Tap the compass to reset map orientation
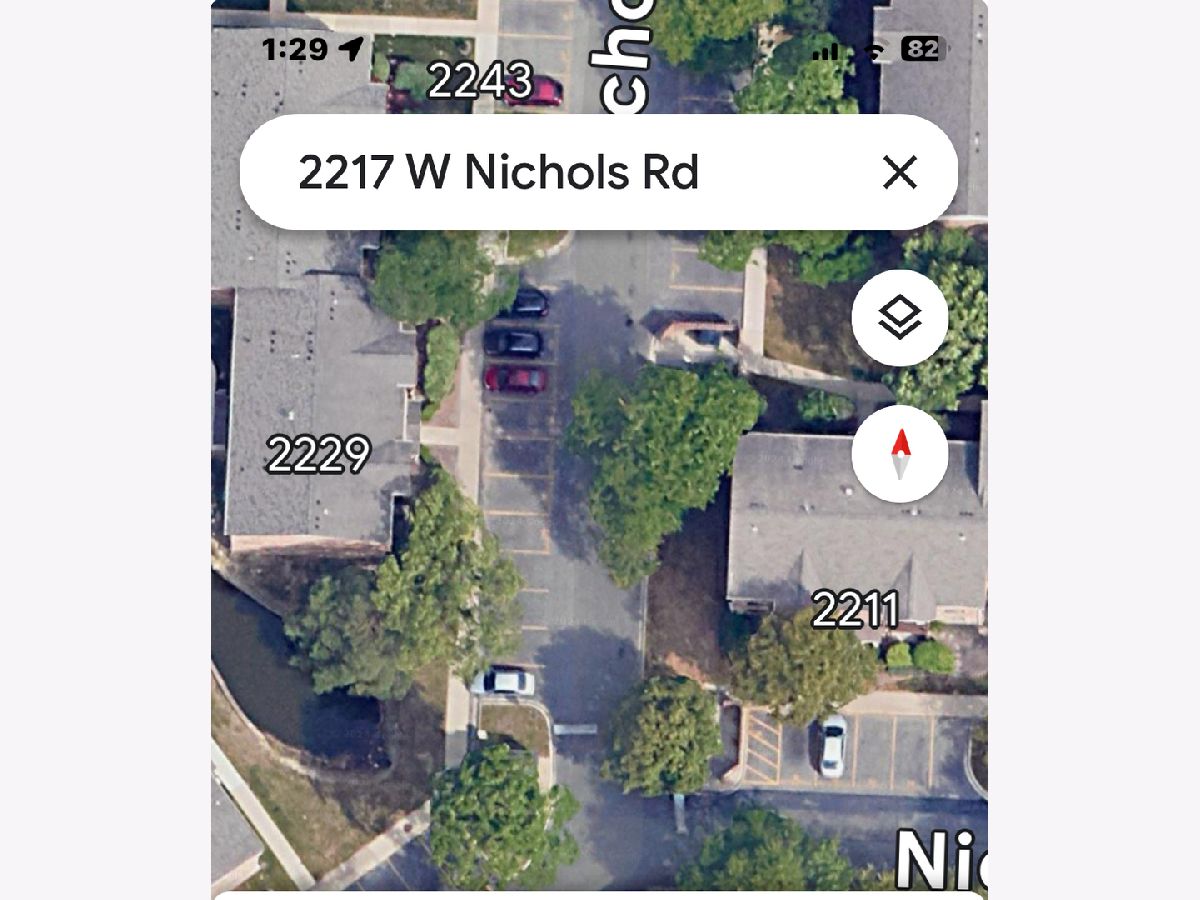The image size is (1200, 900). click(899, 455)
